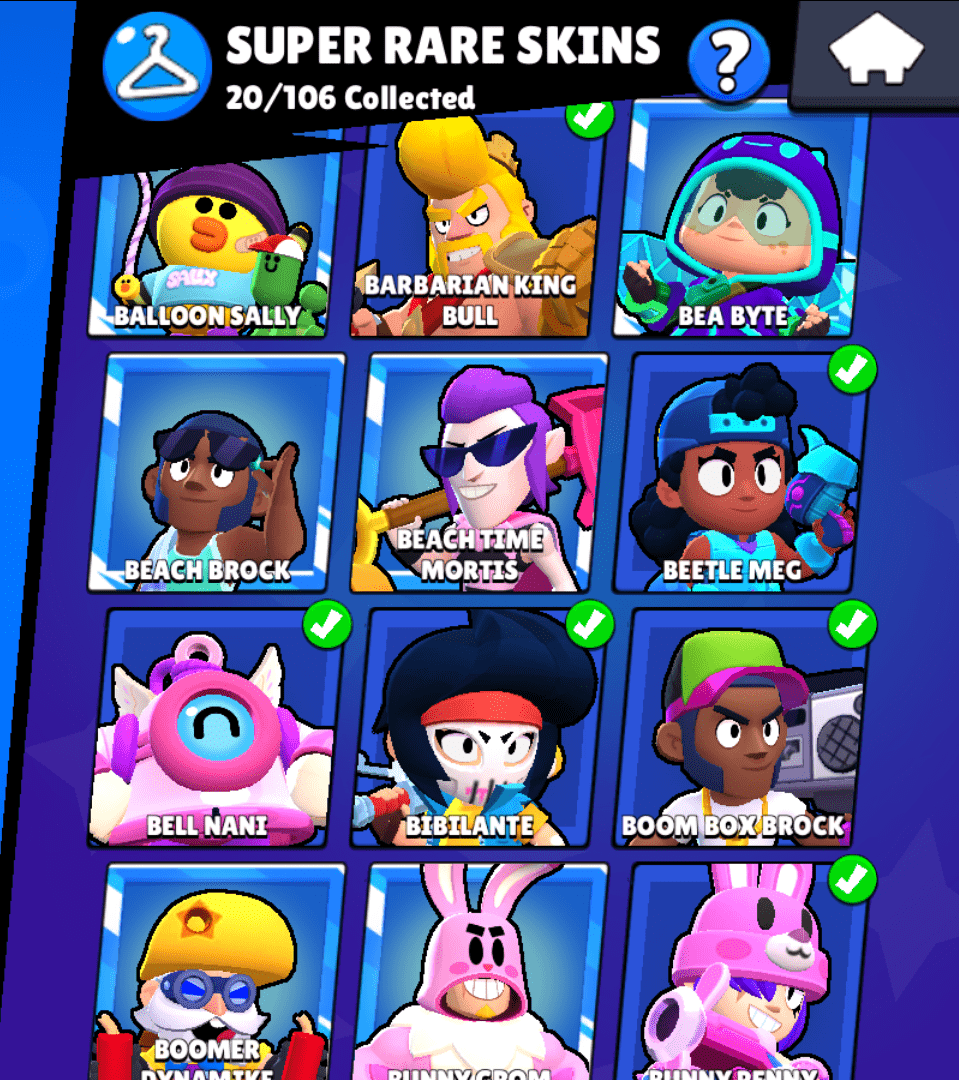
Task: Select the Boom Box Brock skin
Action: pos(740,728)
